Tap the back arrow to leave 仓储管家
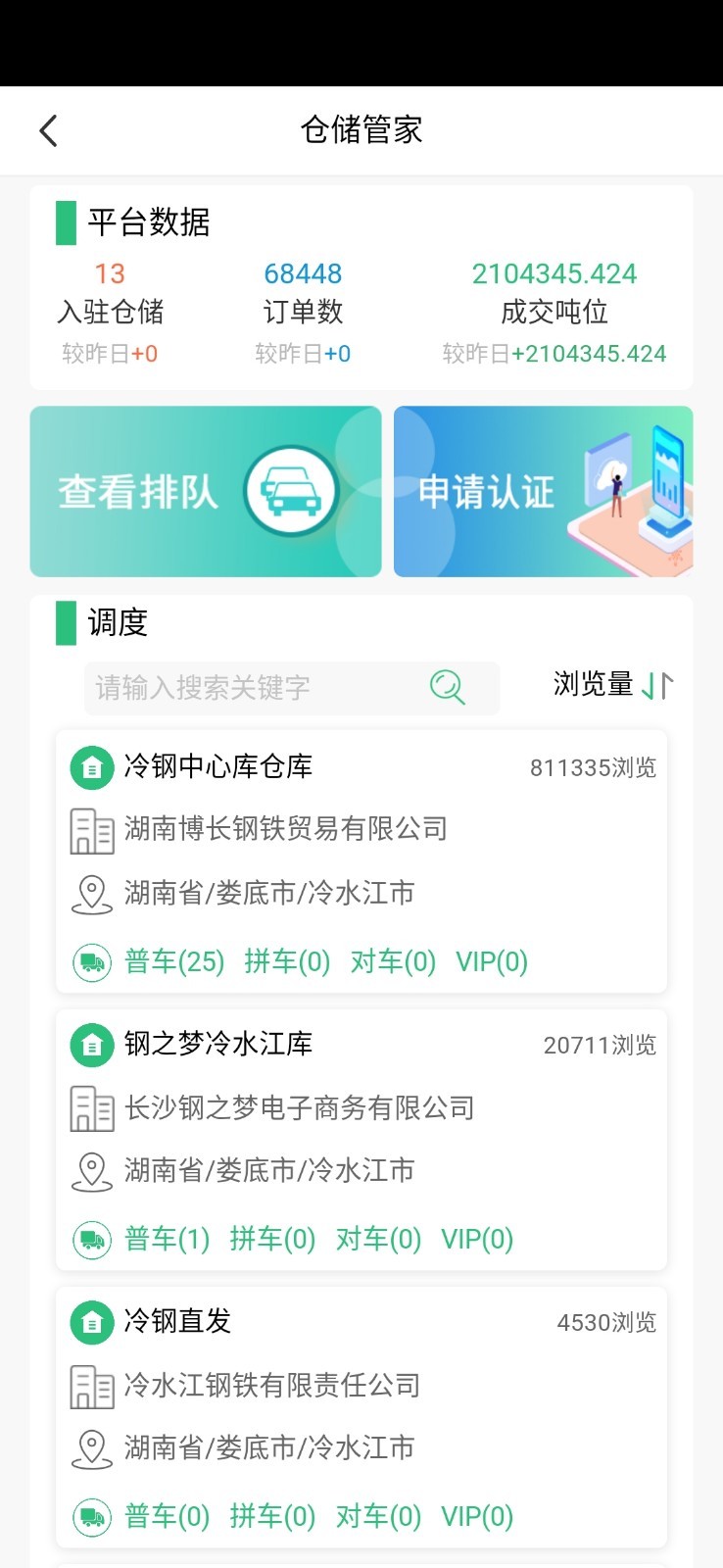723x1568 pixels. [x=49, y=129]
